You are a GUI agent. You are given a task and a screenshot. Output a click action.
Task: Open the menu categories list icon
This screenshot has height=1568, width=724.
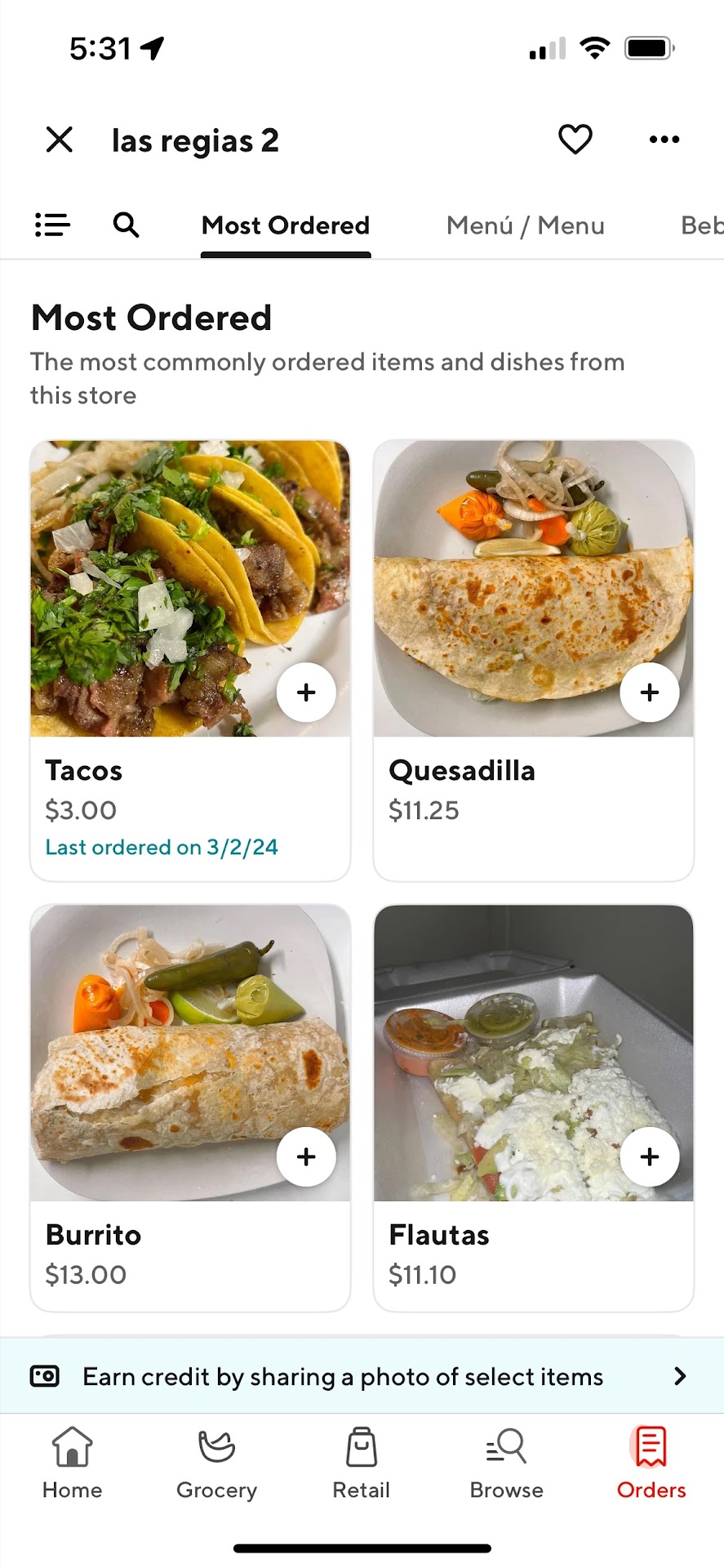pos(52,225)
